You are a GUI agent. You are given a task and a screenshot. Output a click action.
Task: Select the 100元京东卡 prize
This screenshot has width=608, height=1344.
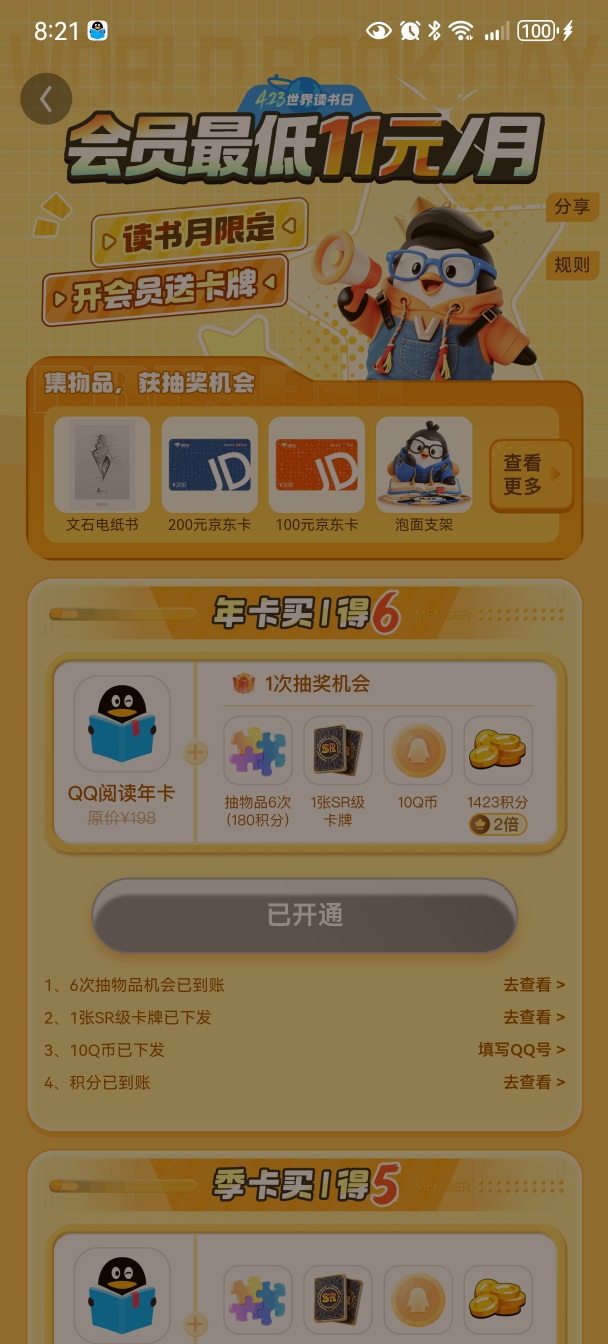tap(316, 474)
